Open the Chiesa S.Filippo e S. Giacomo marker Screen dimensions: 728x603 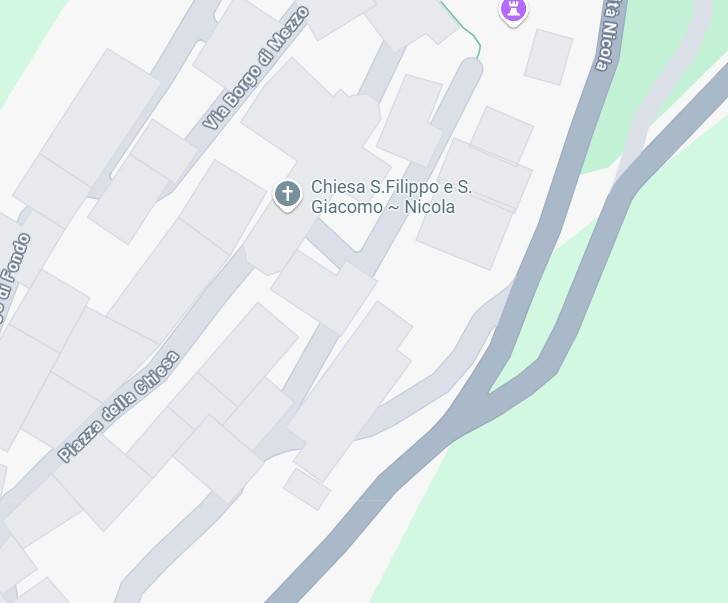[288, 194]
